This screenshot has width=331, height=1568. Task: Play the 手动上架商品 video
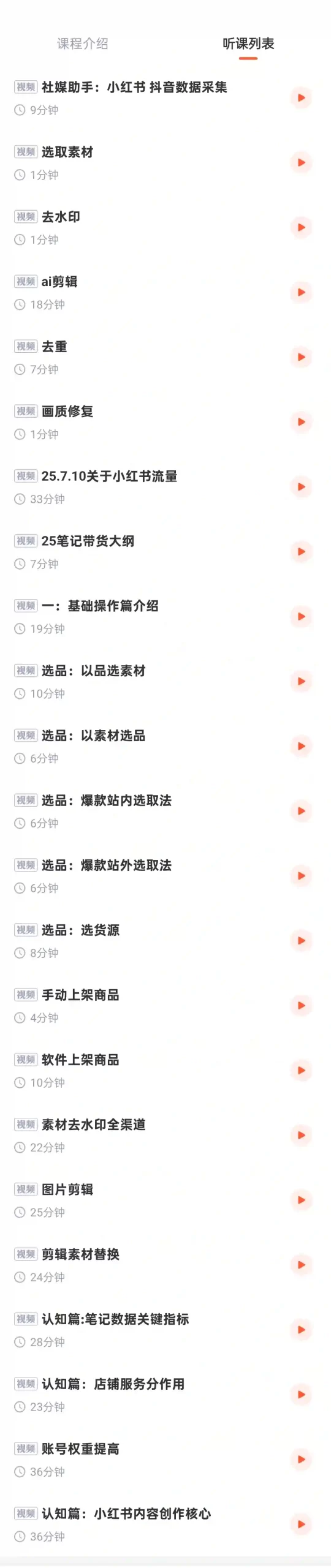(301, 1006)
